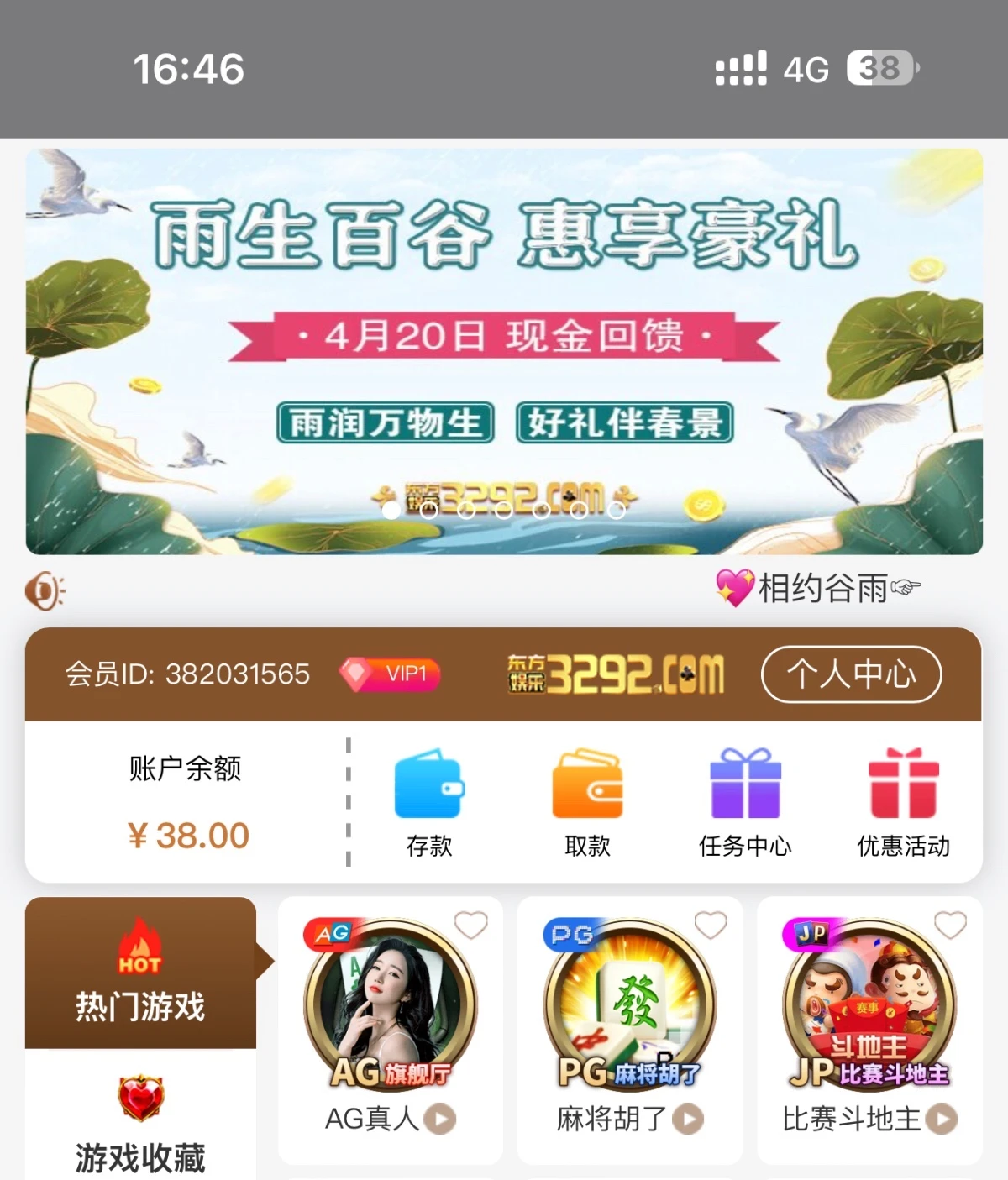Screen dimensions: 1008x1180
Task: Click the 3292.com site logo
Action: pos(617,674)
